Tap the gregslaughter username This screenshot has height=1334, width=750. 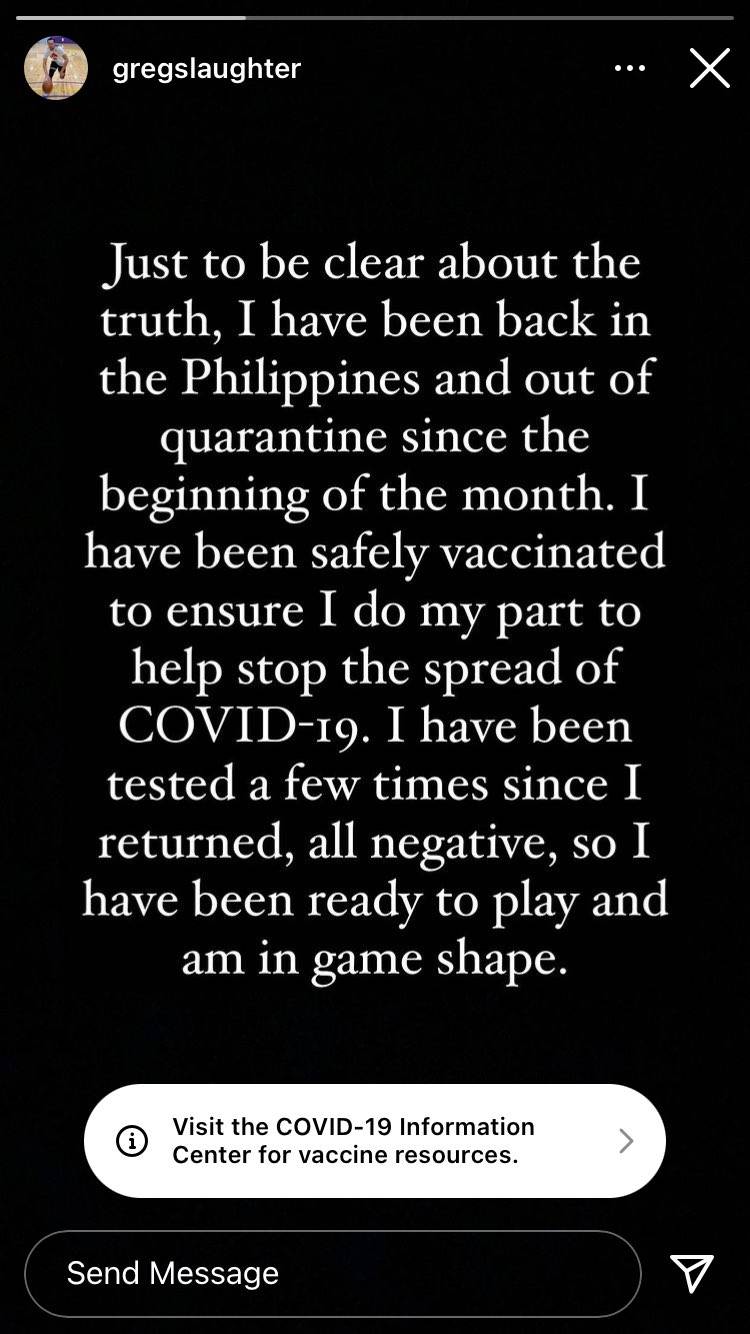pos(207,68)
